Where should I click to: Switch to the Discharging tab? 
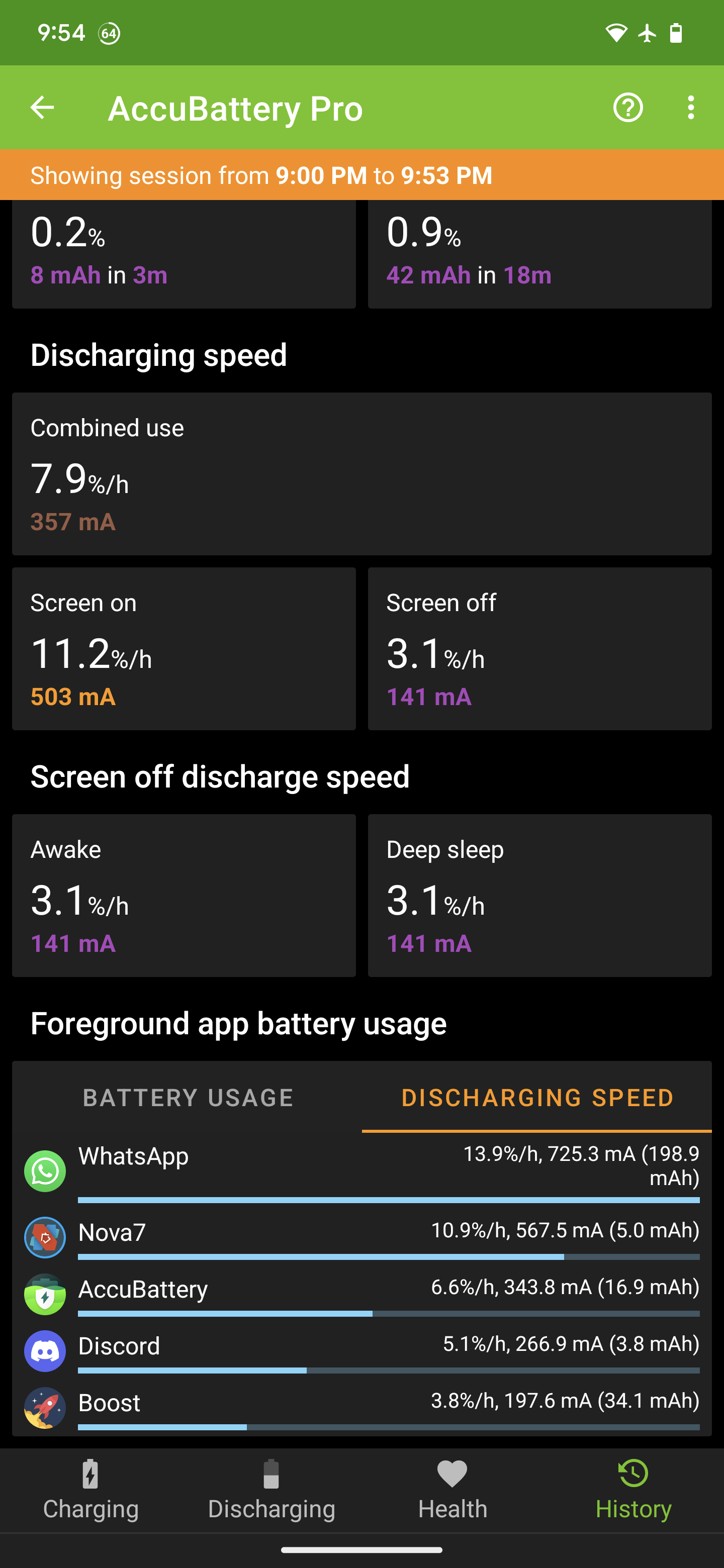(x=271, y=1490)
